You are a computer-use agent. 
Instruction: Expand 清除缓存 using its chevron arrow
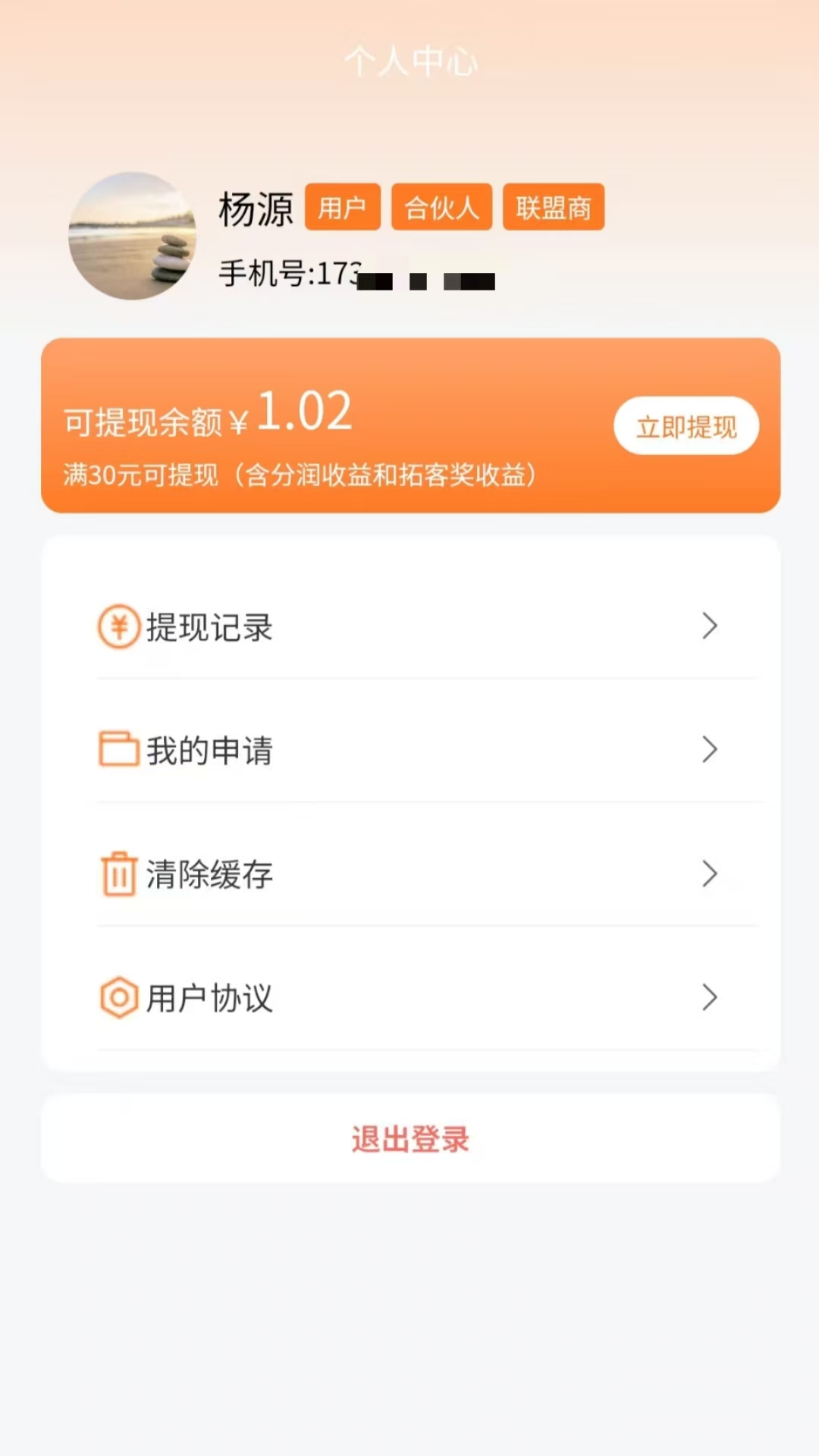[x=710, y=874]
